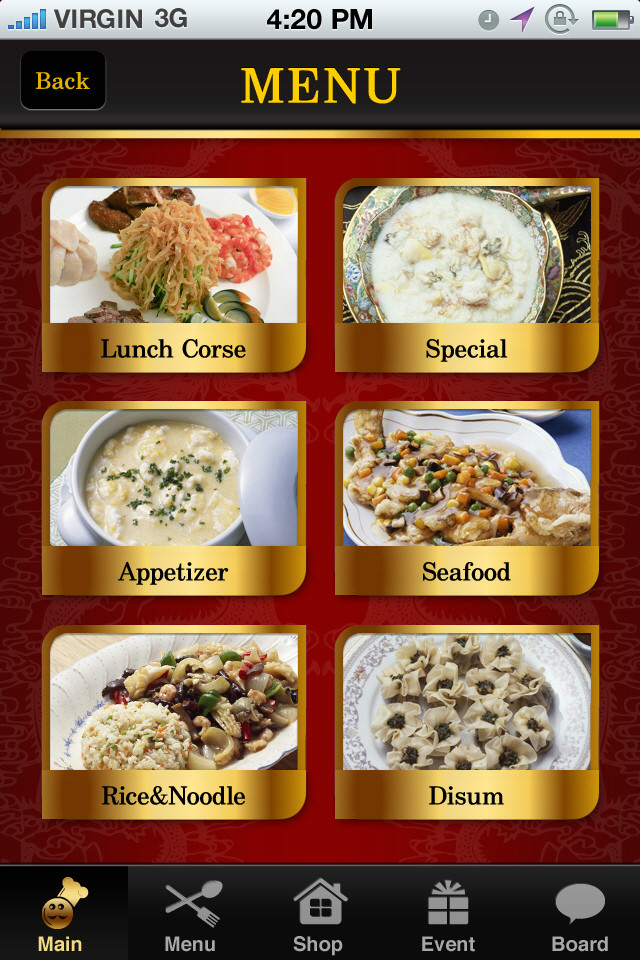Open the Event tab
640x960 pixels.
(x=447, y=914)
